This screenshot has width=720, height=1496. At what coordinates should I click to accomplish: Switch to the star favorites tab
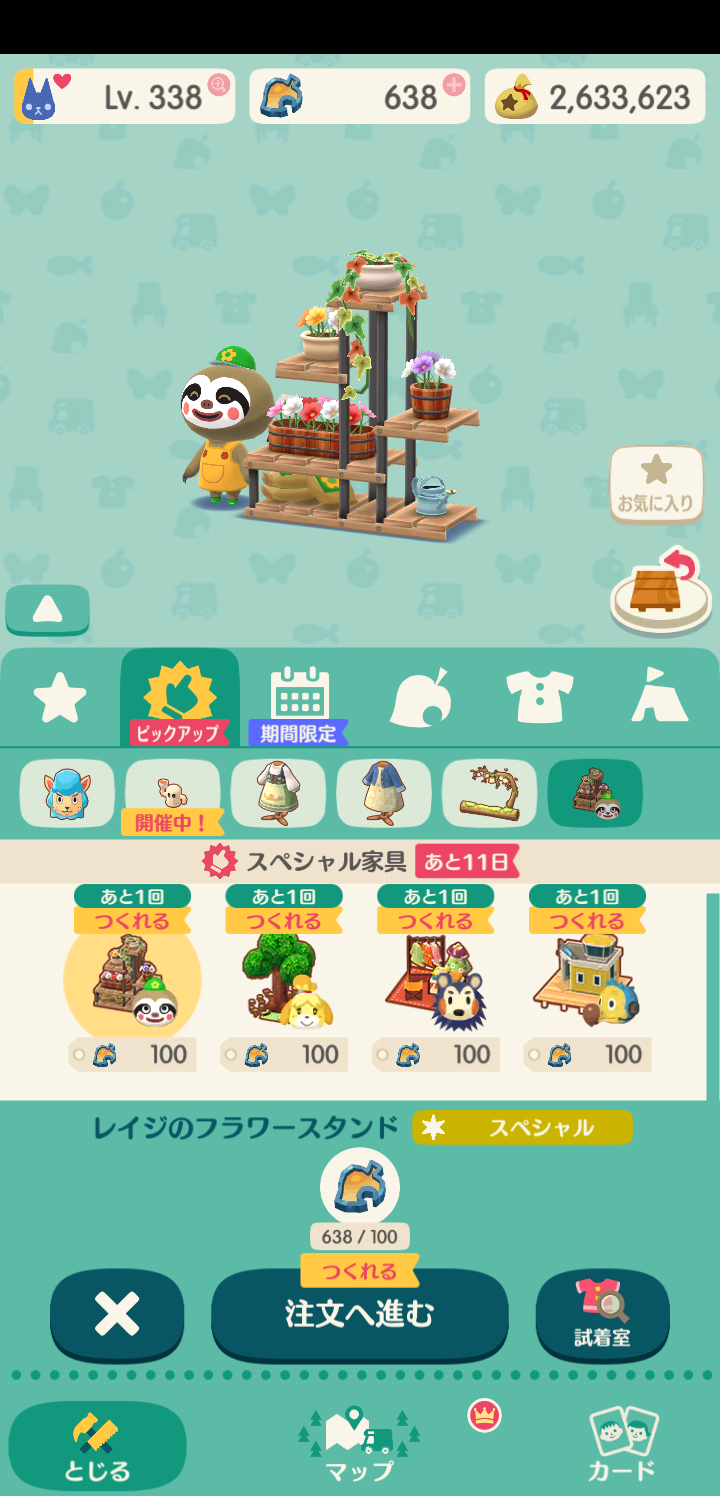click(x=60, y=697)
